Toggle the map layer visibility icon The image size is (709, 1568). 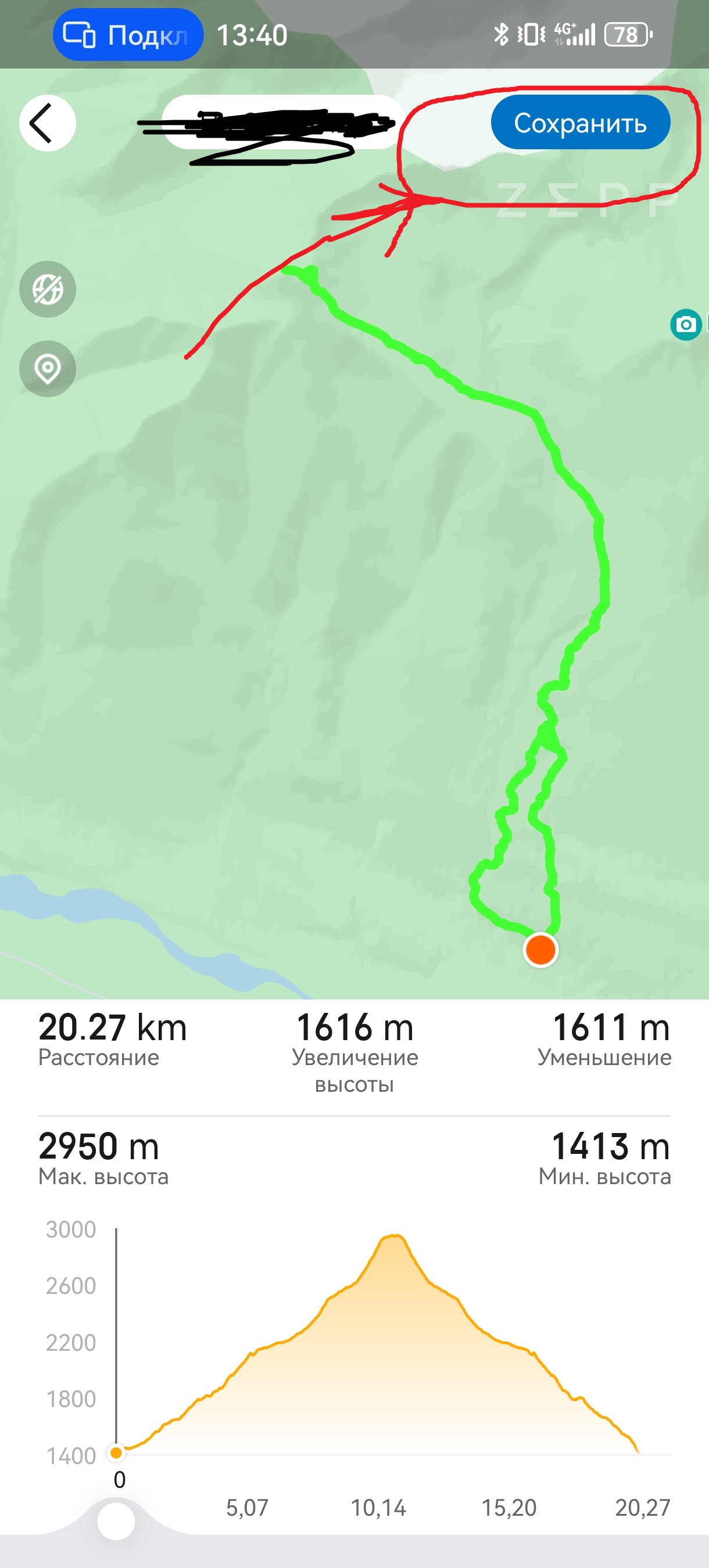point(48,289)
